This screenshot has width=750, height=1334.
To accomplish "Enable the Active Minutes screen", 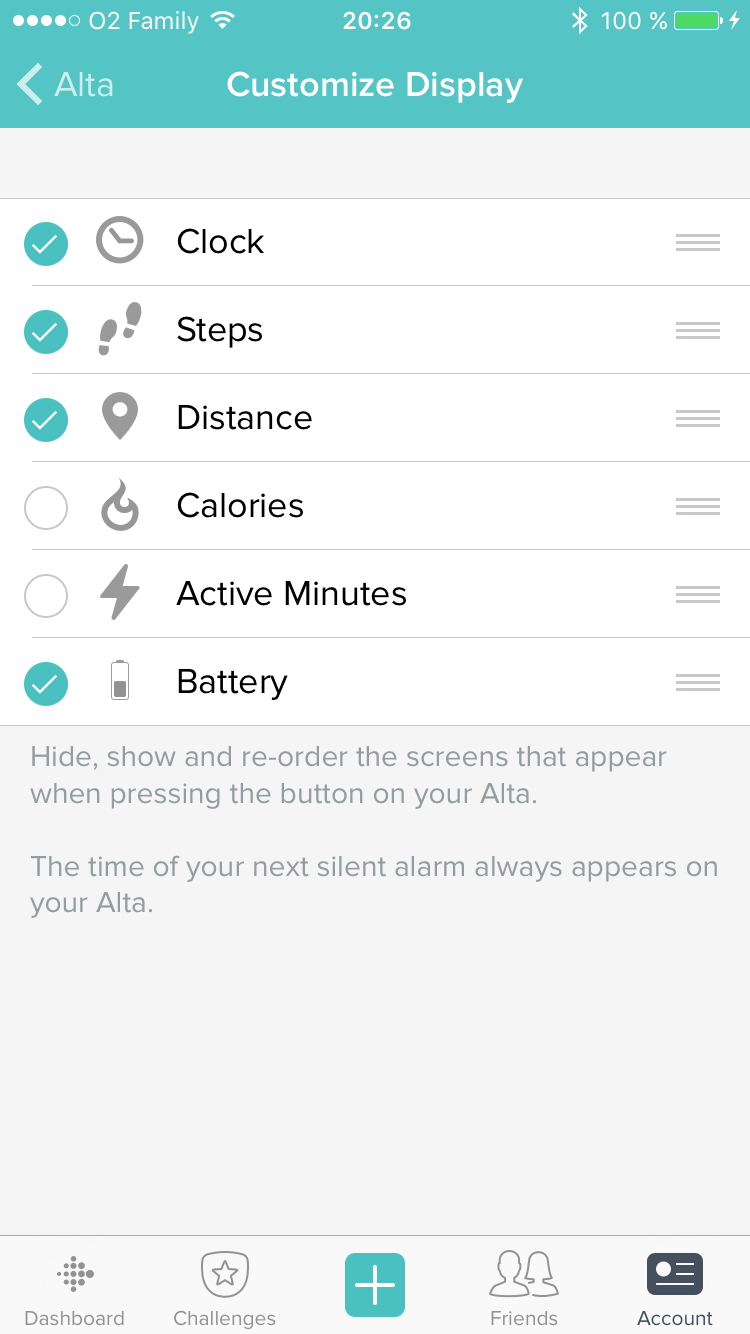I will (x=46, y=595).
